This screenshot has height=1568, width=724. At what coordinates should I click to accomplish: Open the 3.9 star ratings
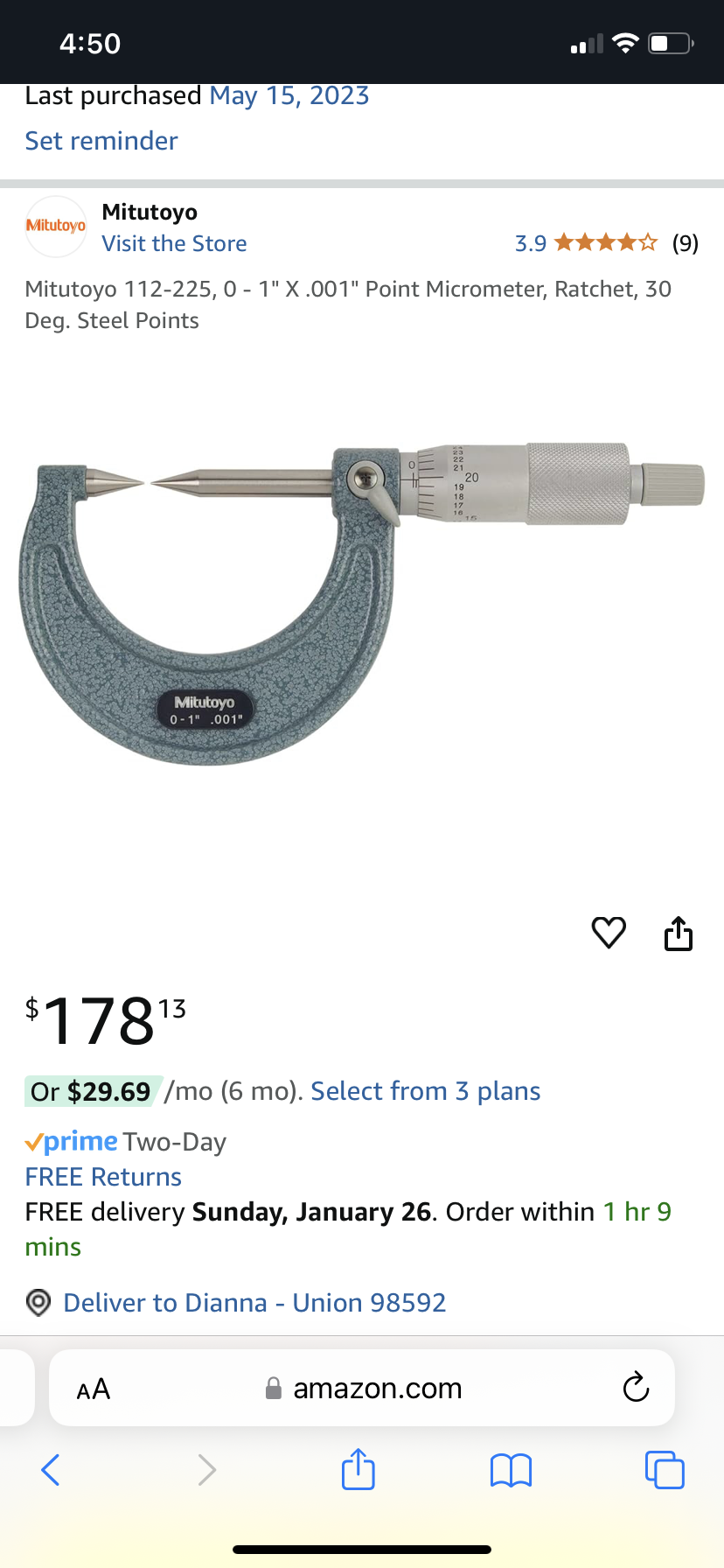click(x=606, y=243)
